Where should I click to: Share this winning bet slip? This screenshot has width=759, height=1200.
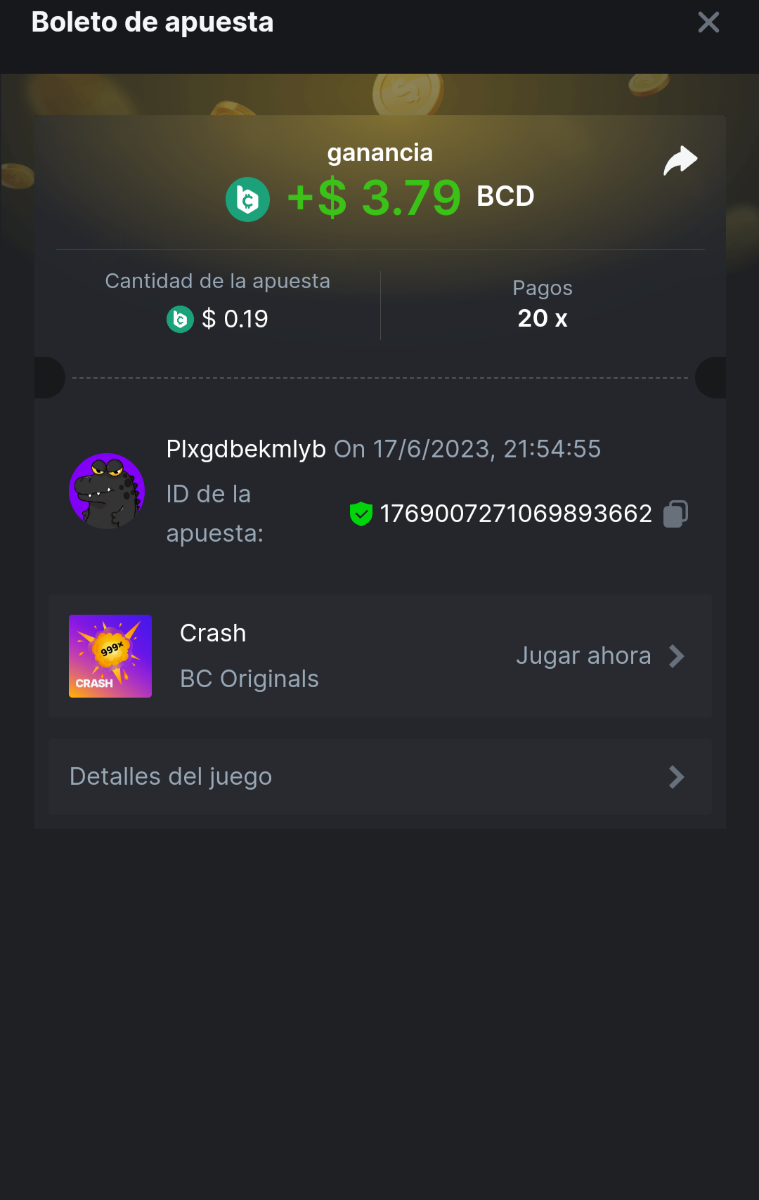680,161
